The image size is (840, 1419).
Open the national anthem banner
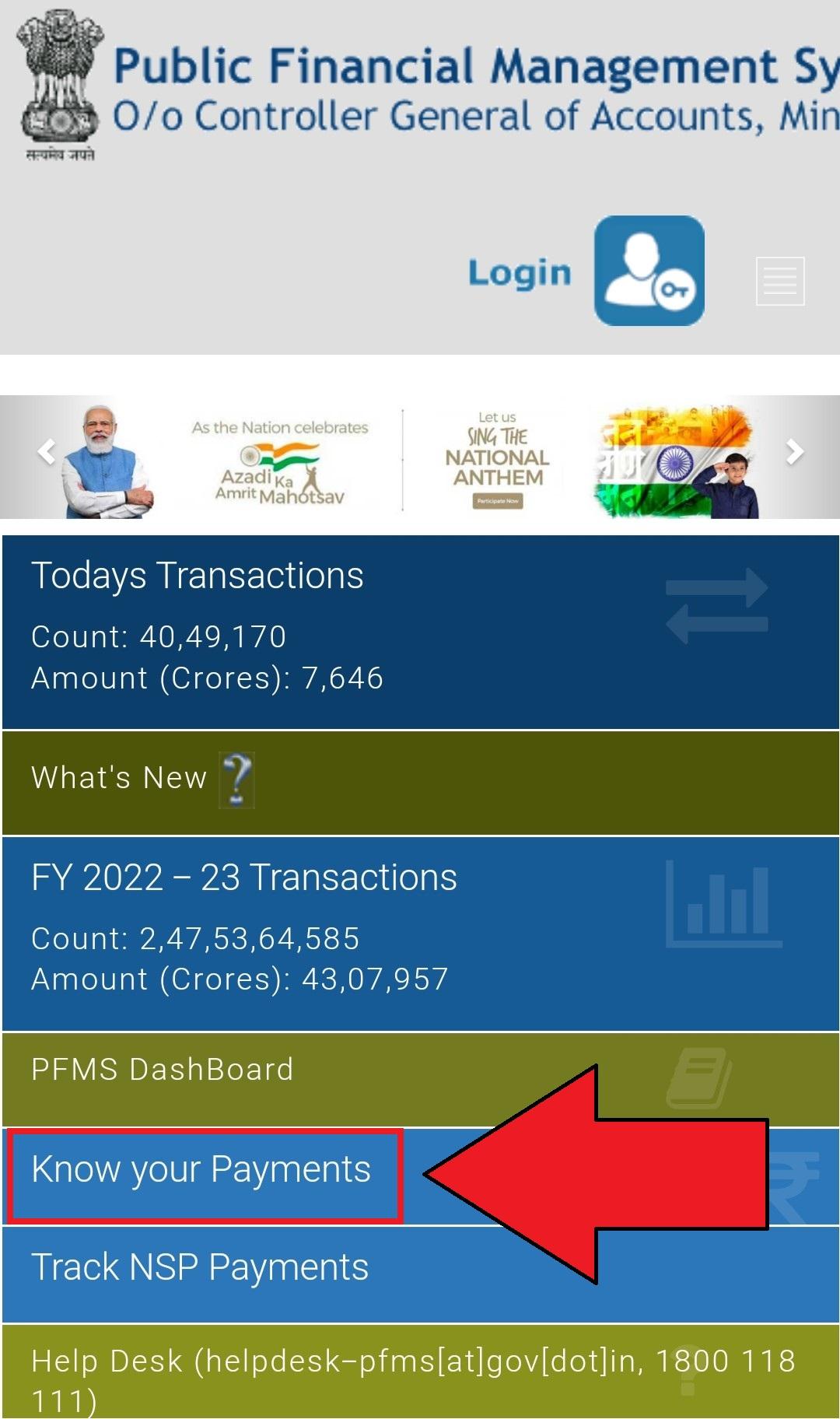(x=497, y=459)
